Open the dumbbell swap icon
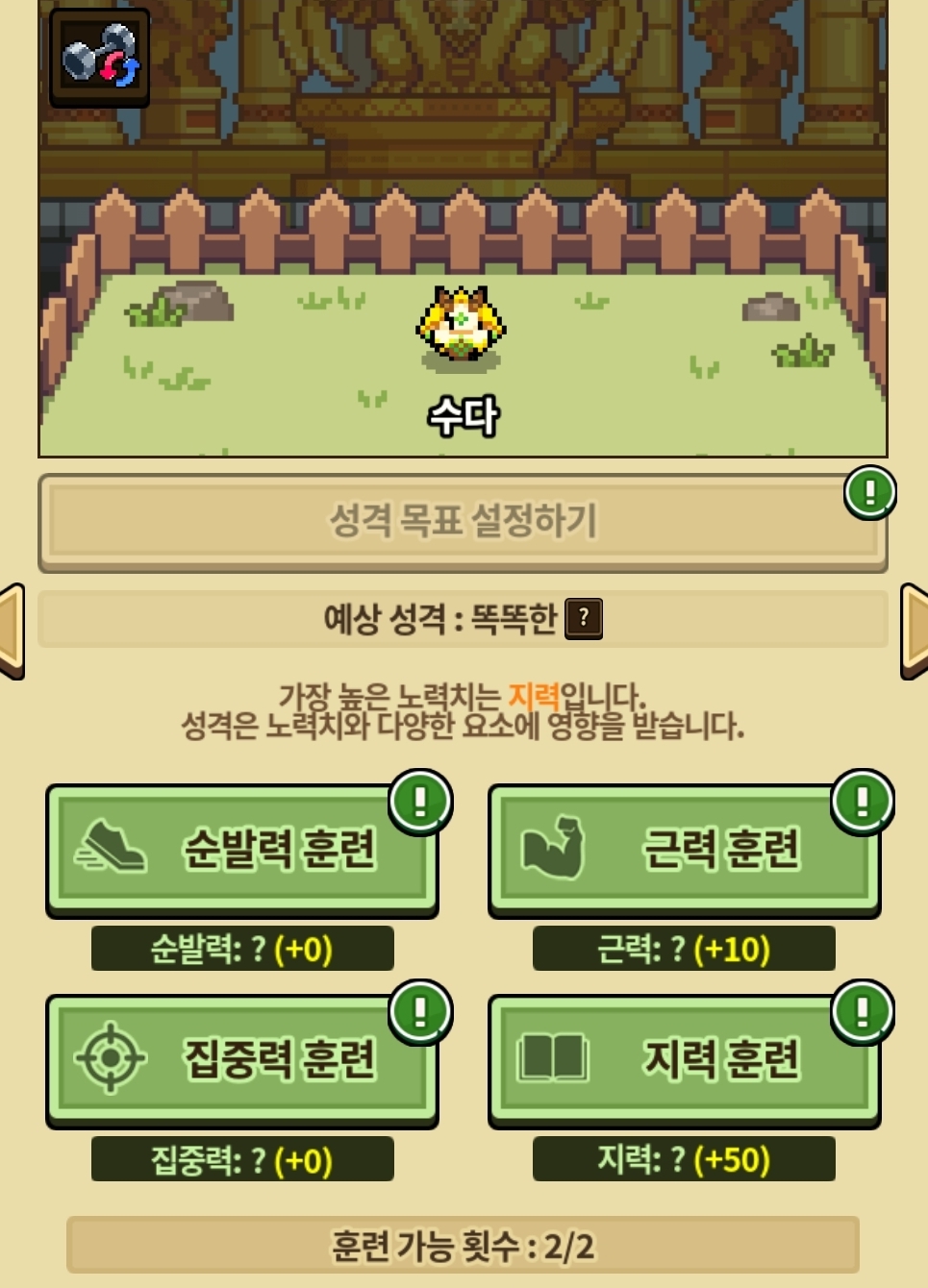Viewport: 928px width, 1288px height. [100, 58]
